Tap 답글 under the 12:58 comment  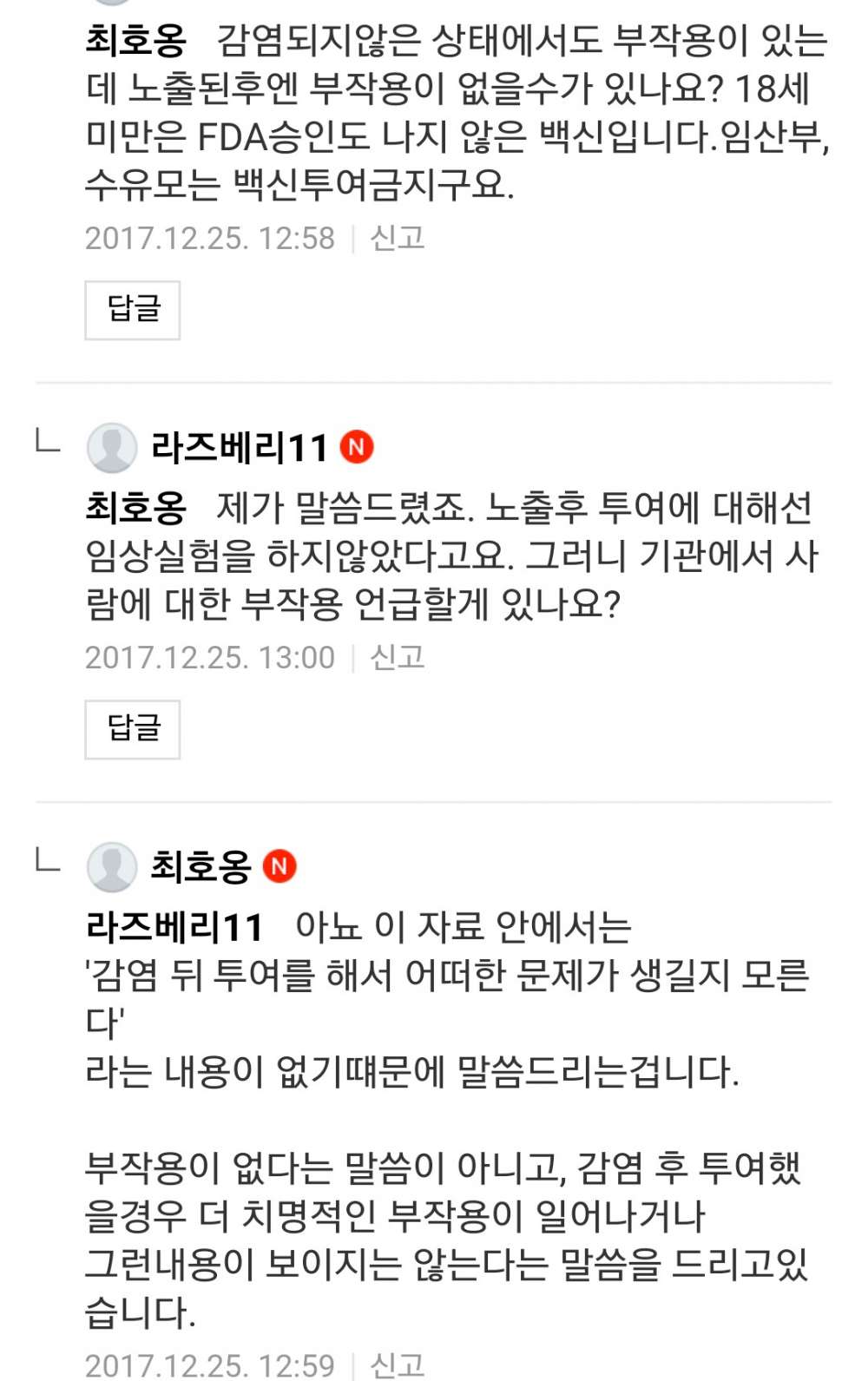133,310
